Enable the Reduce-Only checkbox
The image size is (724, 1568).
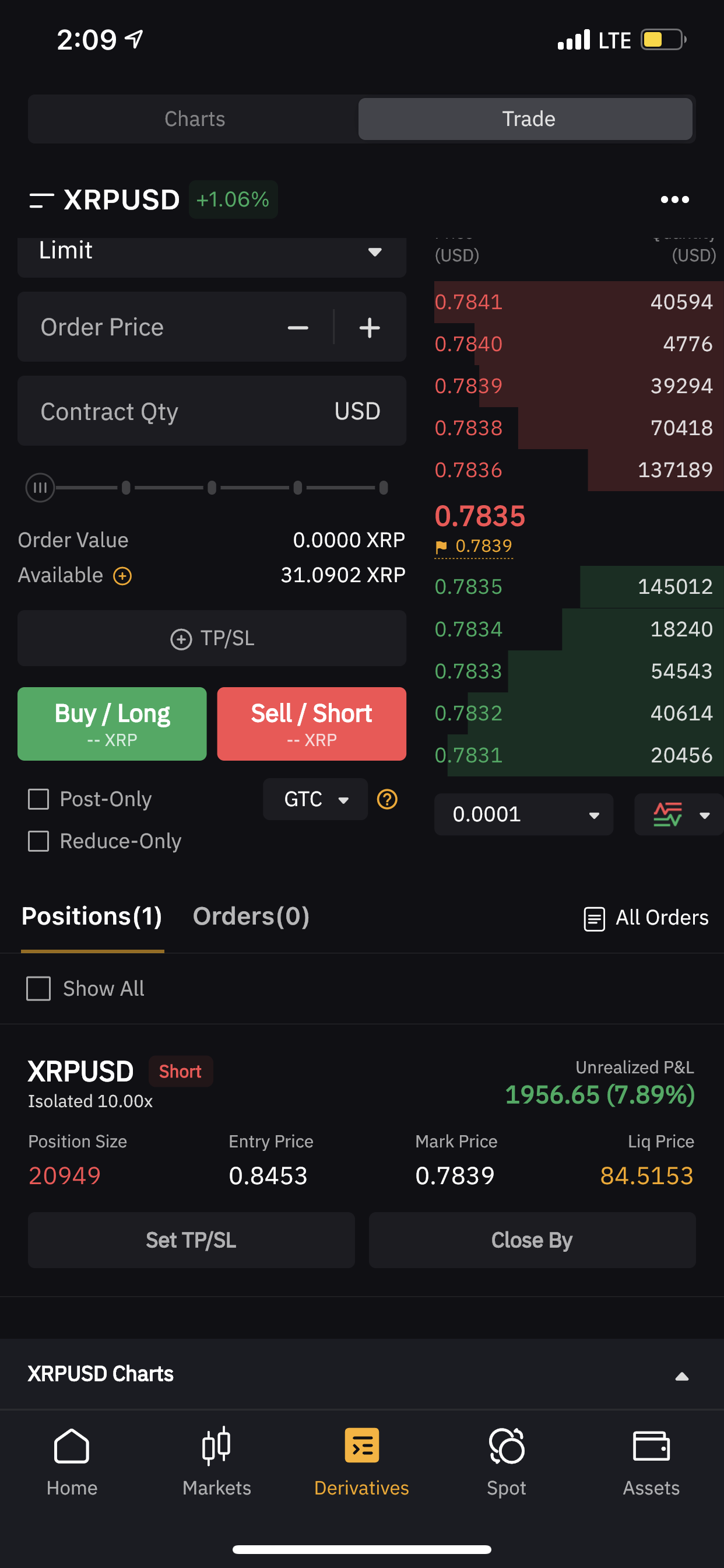pyautogui.click(x=38, y=841)
